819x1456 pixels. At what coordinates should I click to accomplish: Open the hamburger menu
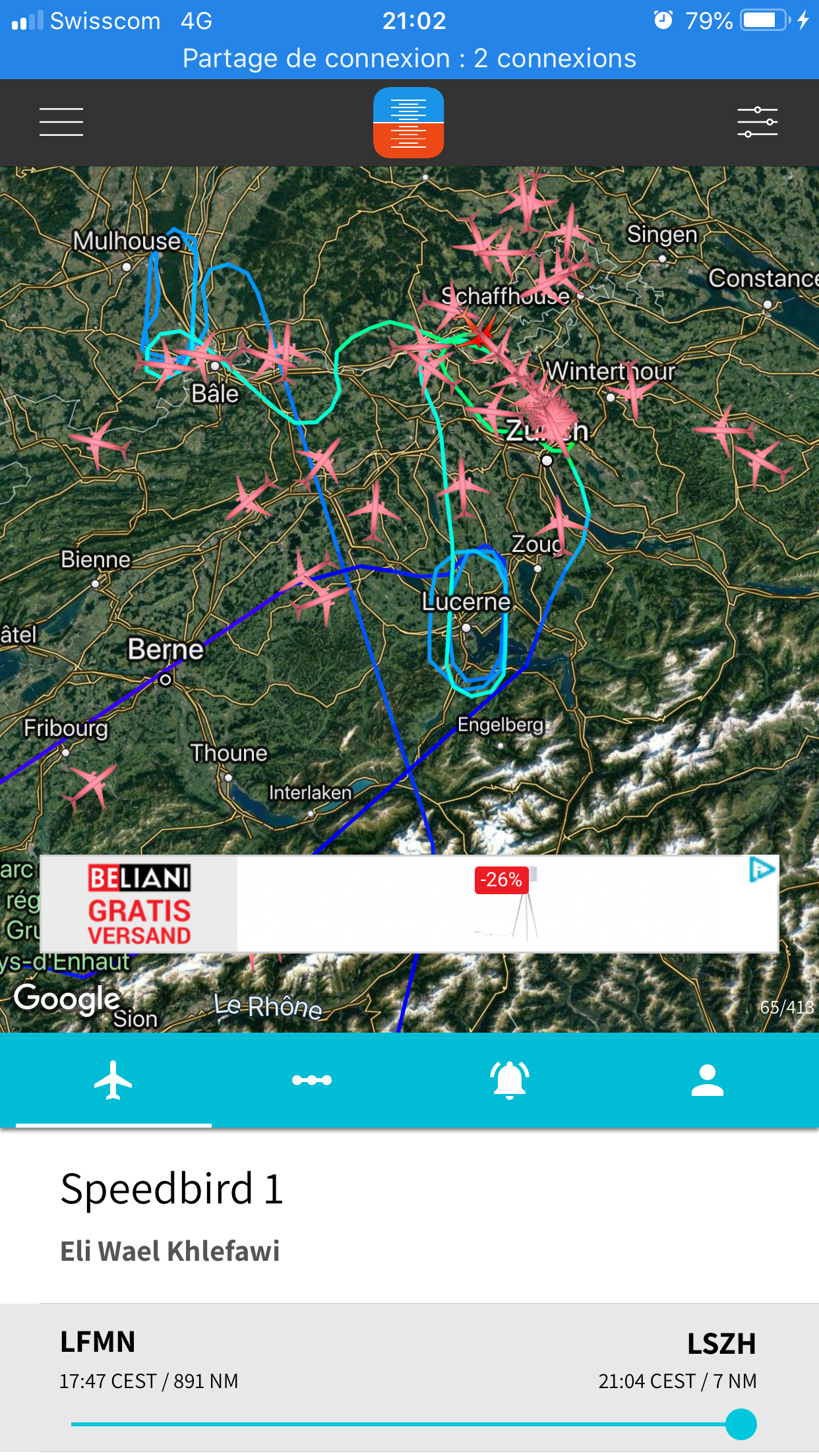click(x=61, y=122)
